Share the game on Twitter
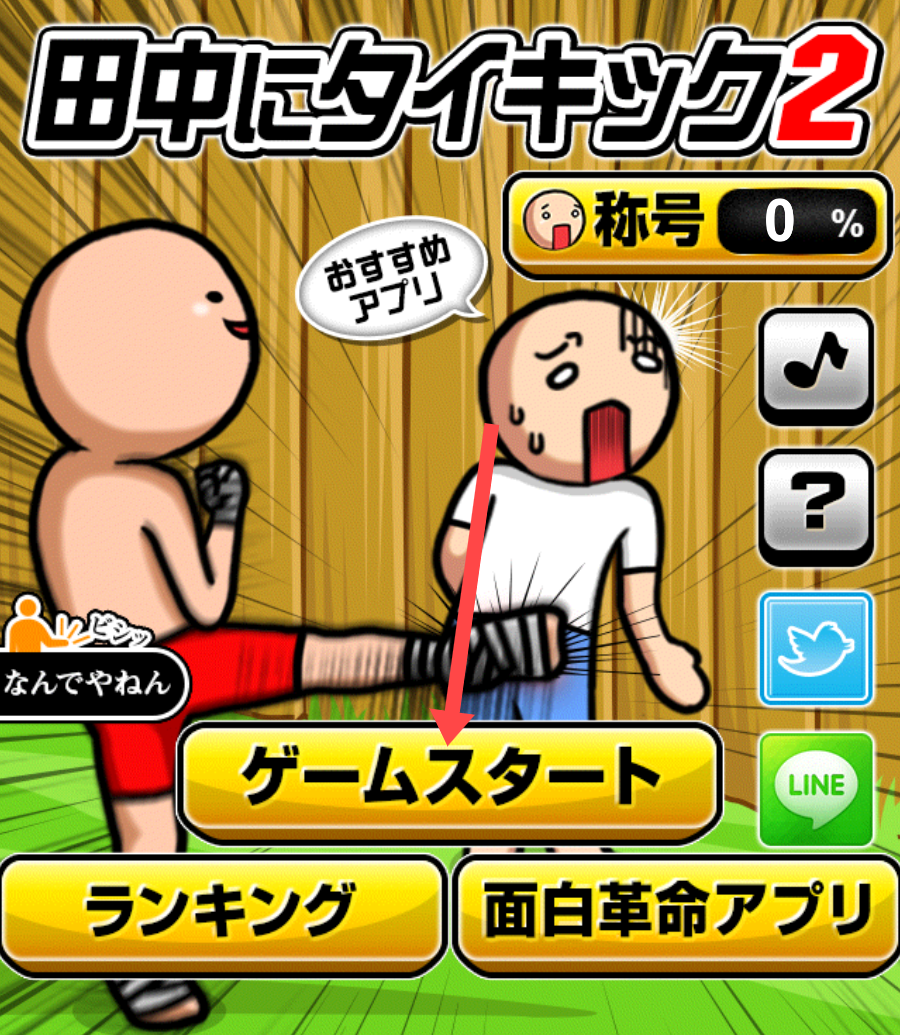 click(x=815, y=647)
